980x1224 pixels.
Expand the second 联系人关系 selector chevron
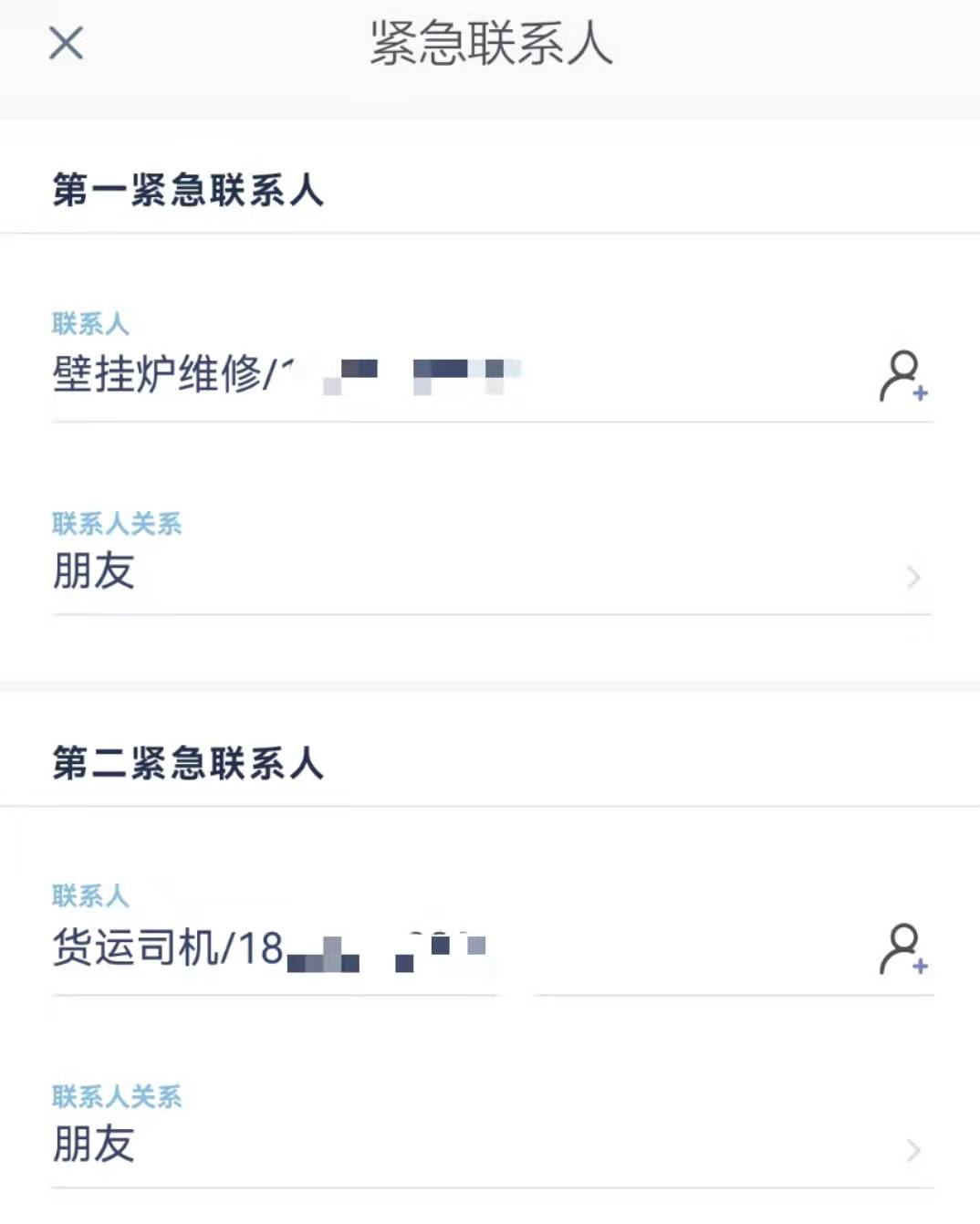(x=913, y=1150)
